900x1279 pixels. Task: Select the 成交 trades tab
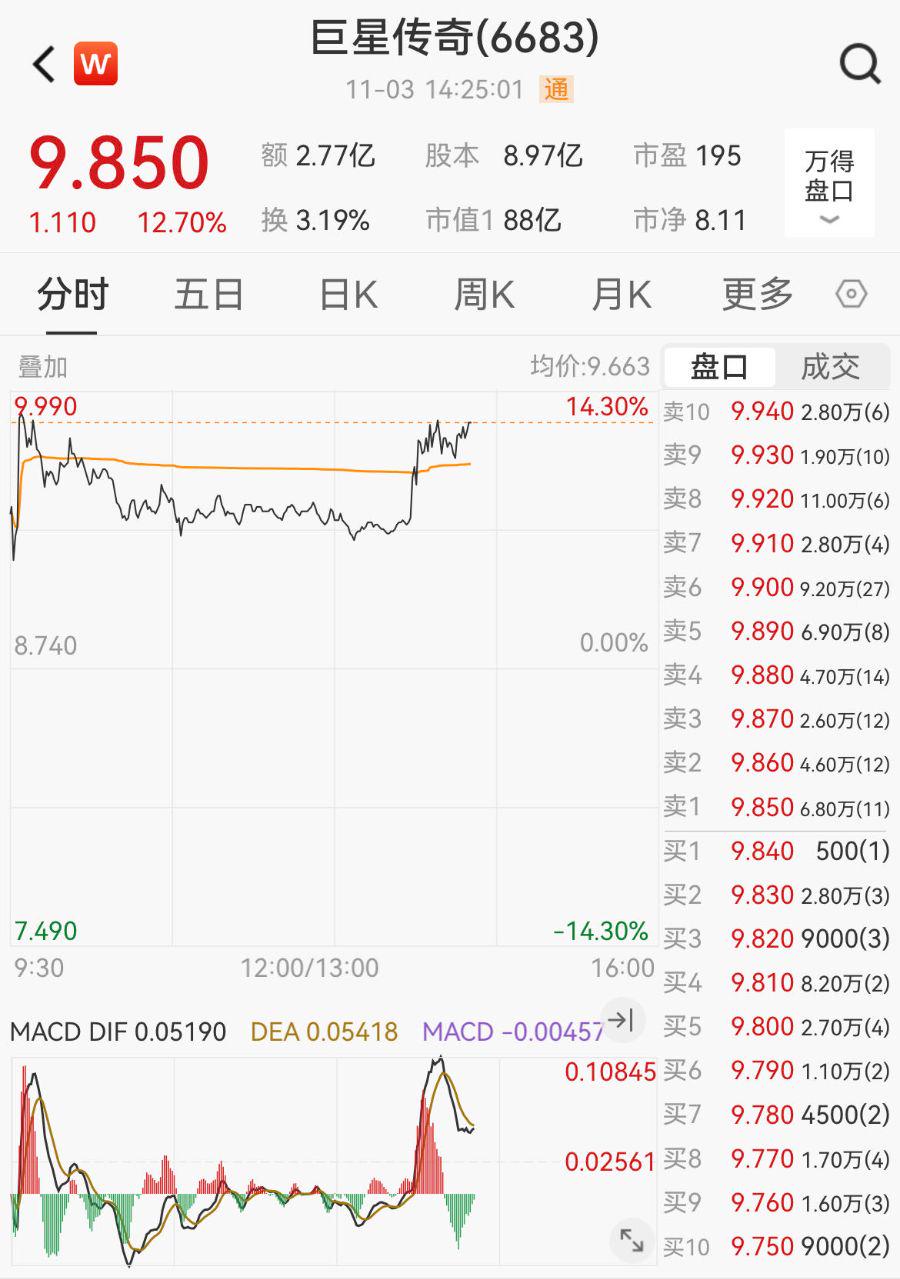coord(830,367)
